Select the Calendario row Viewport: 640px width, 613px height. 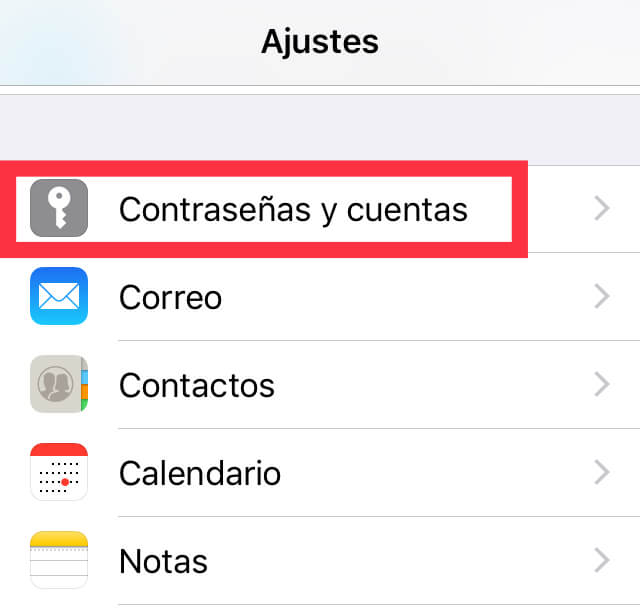click(x=199, y=472)
